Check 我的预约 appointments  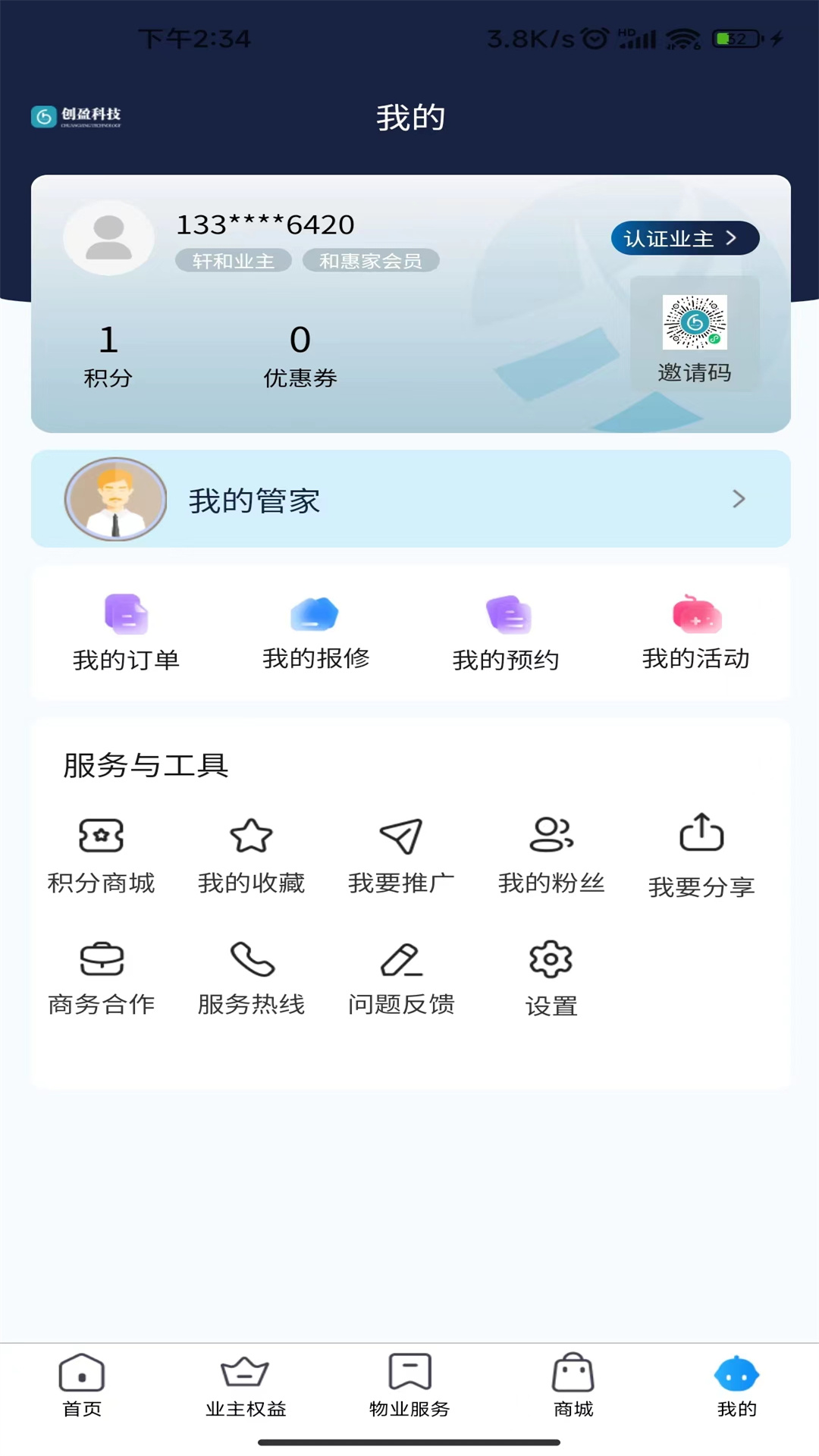(506, 632)
